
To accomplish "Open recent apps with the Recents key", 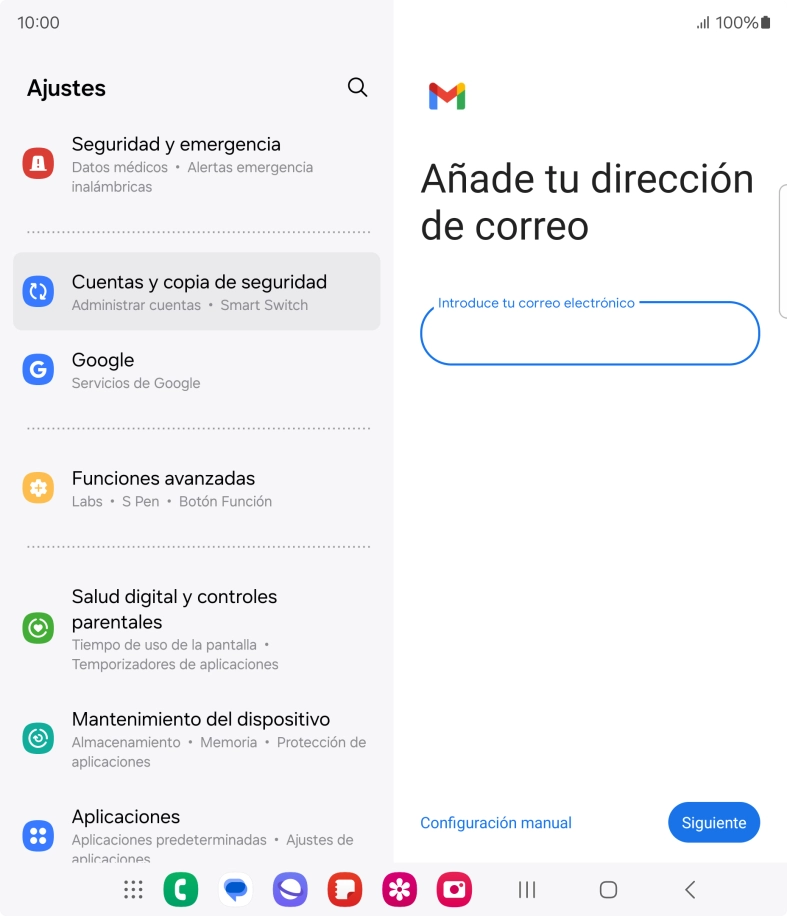I will pyautogui.click(x=526, y=889).
